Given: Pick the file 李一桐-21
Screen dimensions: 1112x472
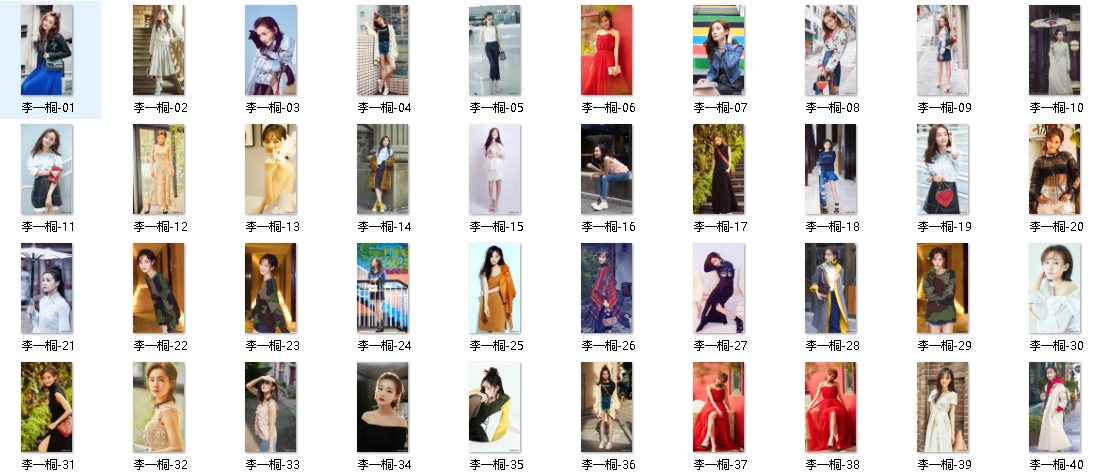Looking at the screenshot, I should (x=47, y=288).
